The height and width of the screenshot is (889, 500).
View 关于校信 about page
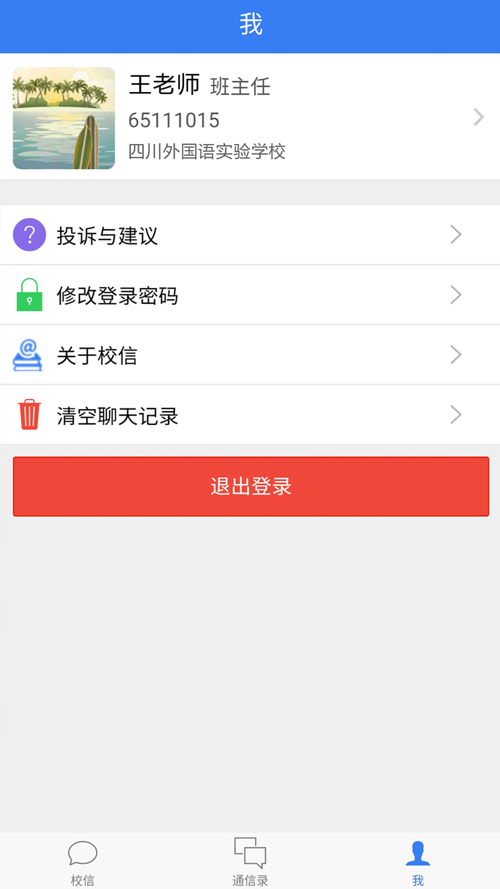[x=250, y=355]
